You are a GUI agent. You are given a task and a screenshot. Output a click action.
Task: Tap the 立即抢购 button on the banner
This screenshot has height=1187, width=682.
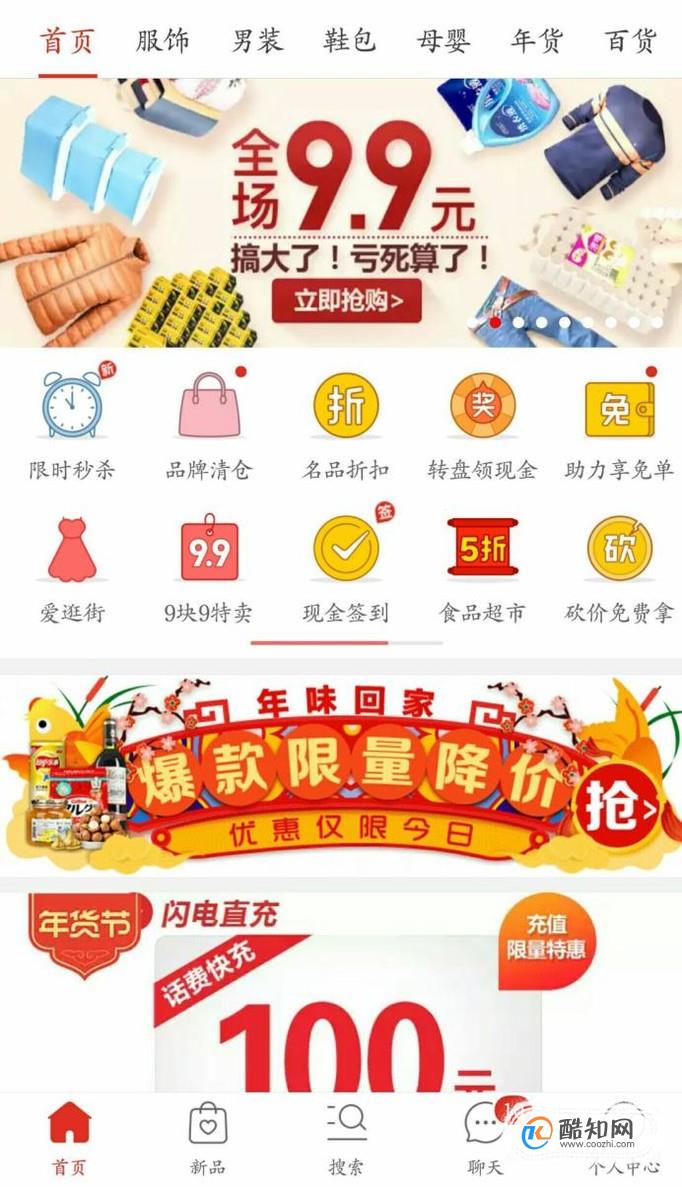[x=347, y=301]
